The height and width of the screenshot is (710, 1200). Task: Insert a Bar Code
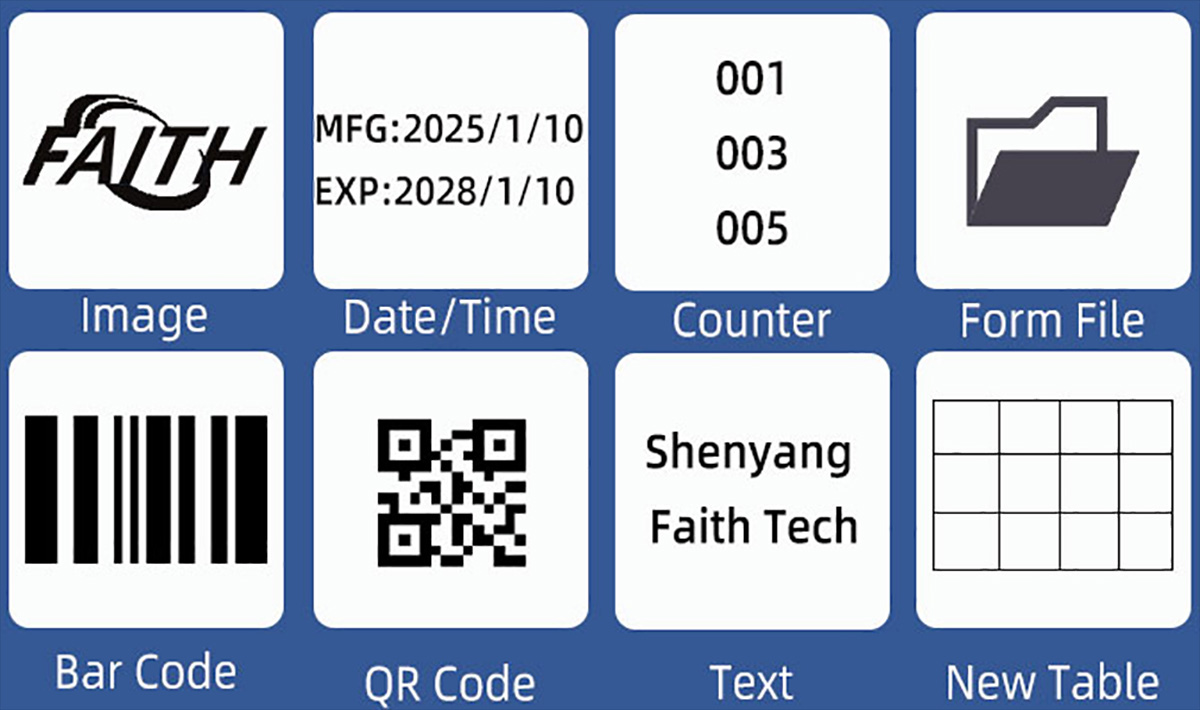145,490
